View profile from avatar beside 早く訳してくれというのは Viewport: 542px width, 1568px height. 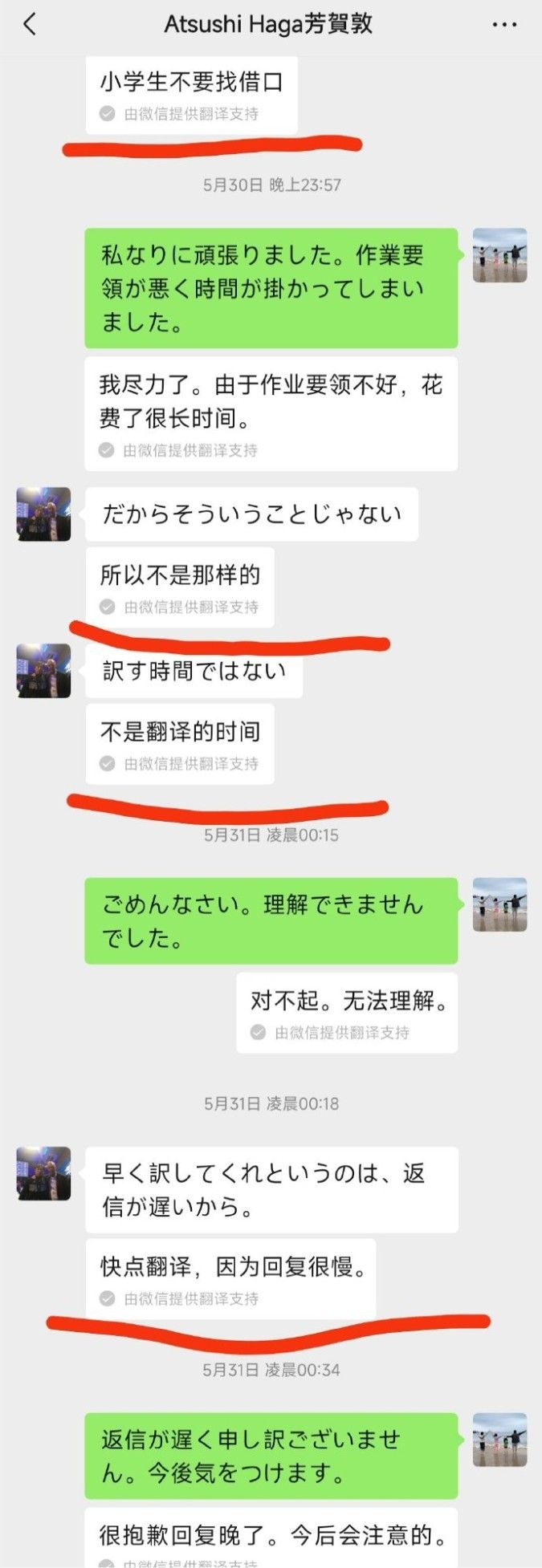(43, 1173)
